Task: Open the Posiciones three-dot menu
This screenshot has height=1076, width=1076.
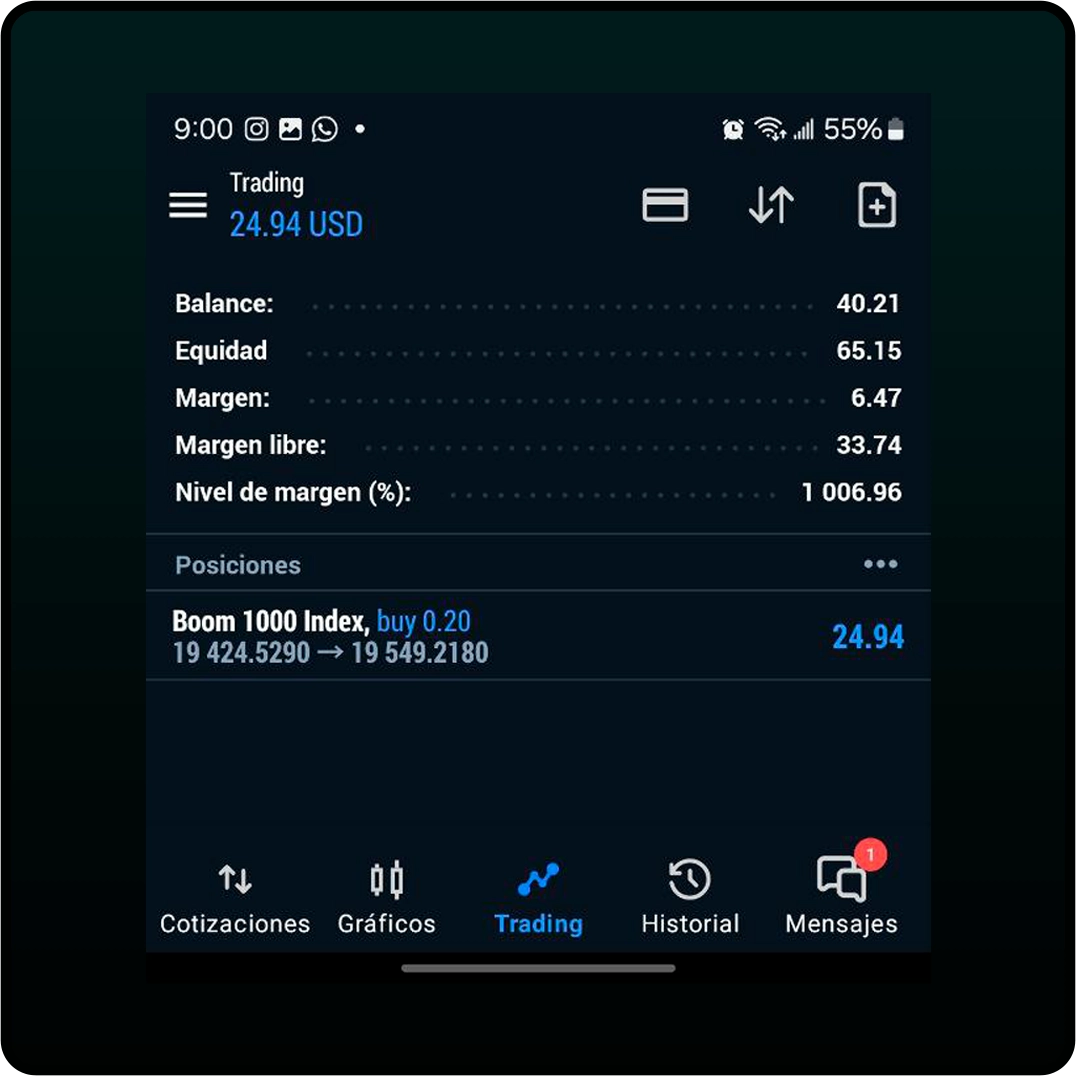Action: point(880,564)
